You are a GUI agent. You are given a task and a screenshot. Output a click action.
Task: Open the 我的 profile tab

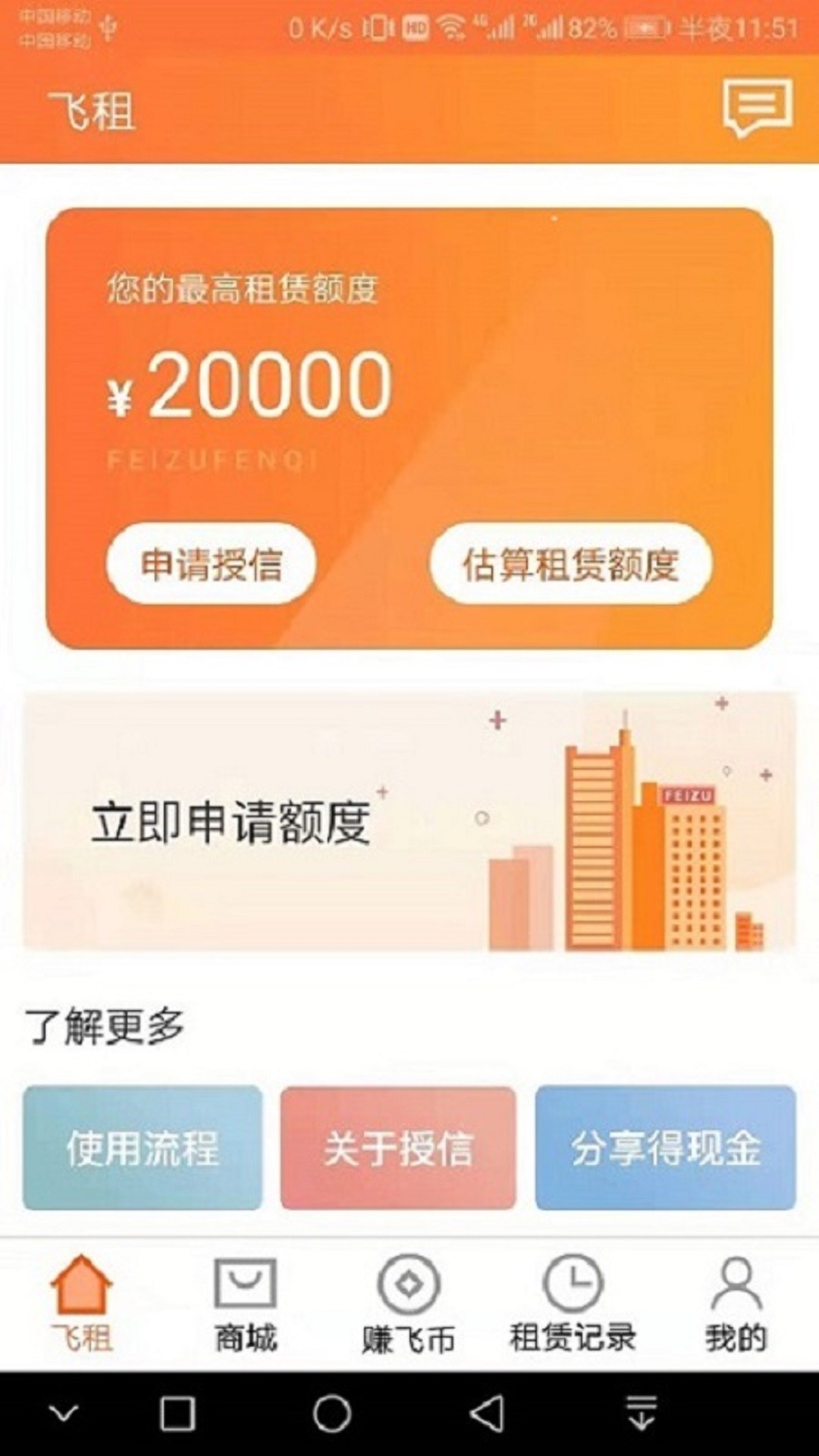click(736, 1304)
